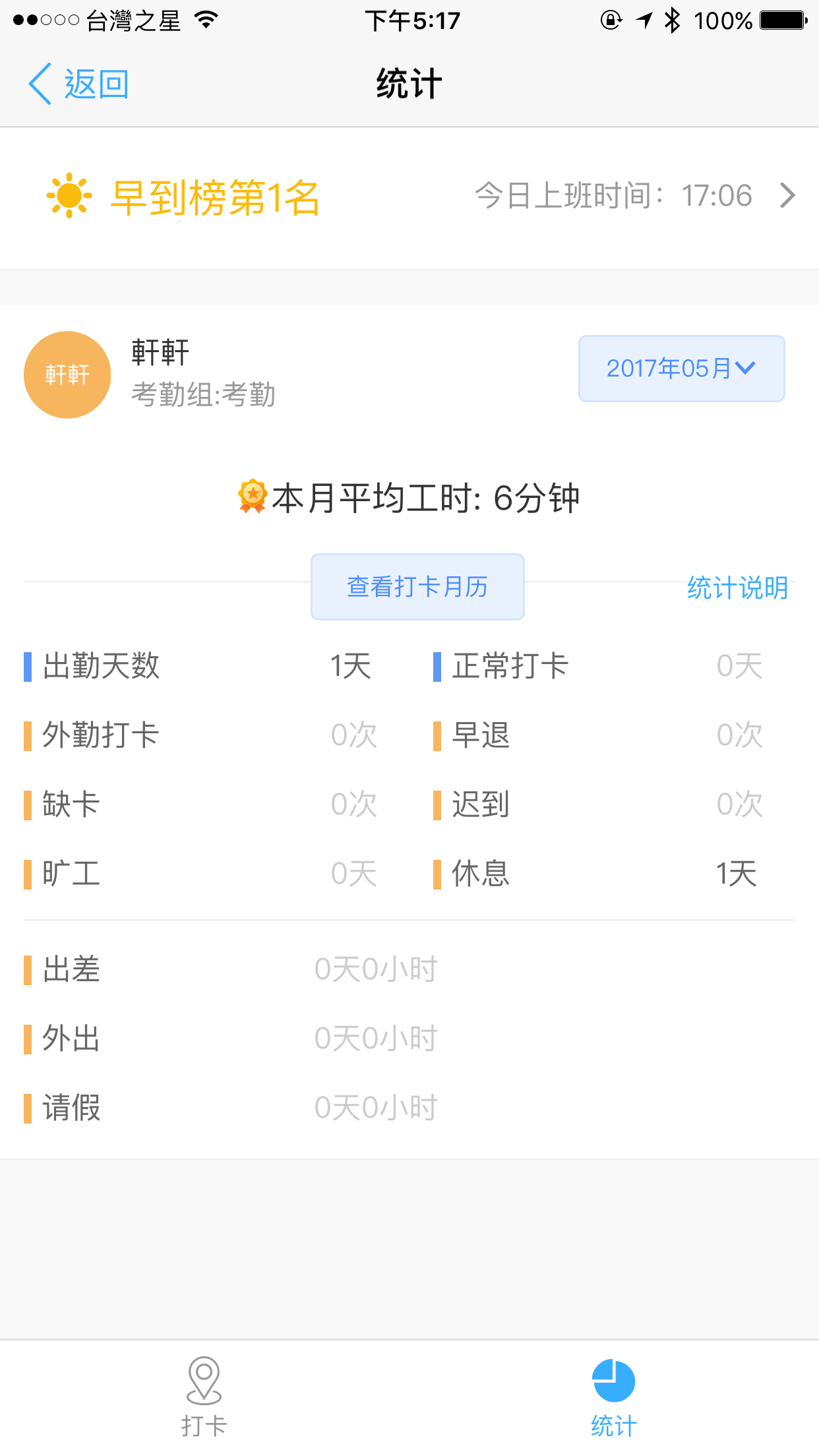Screen dimensions: 819x1456
Task: Switch to the 打卡 tab
Action: pyautogui.click(x=204, y=1398)
